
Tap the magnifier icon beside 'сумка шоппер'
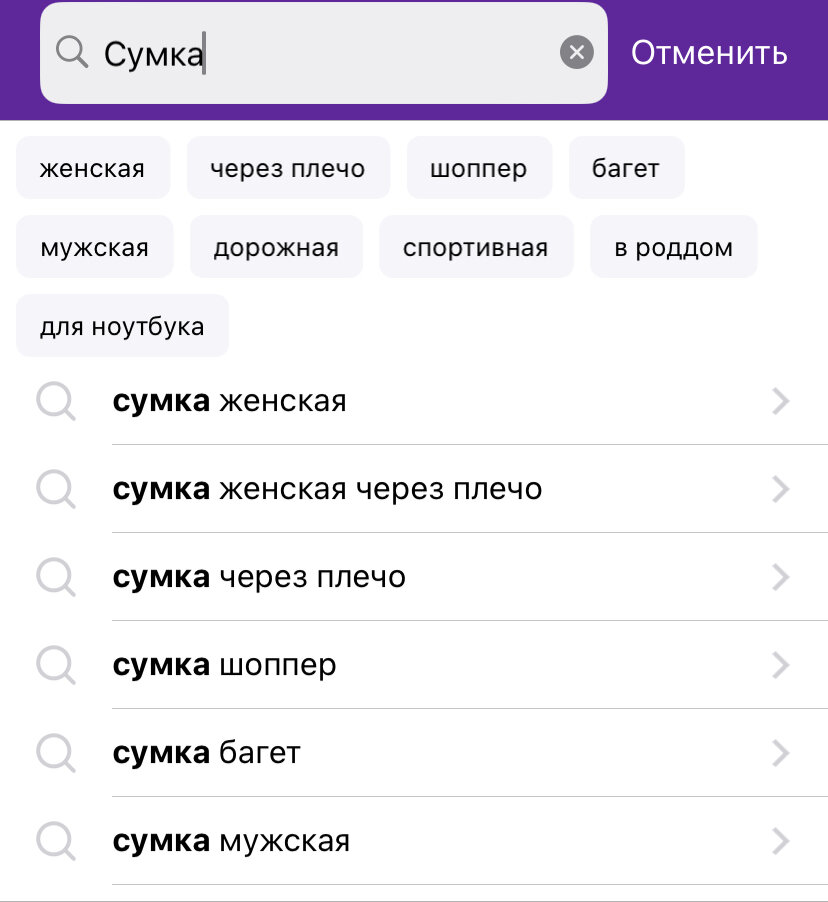tap(56, 665)
